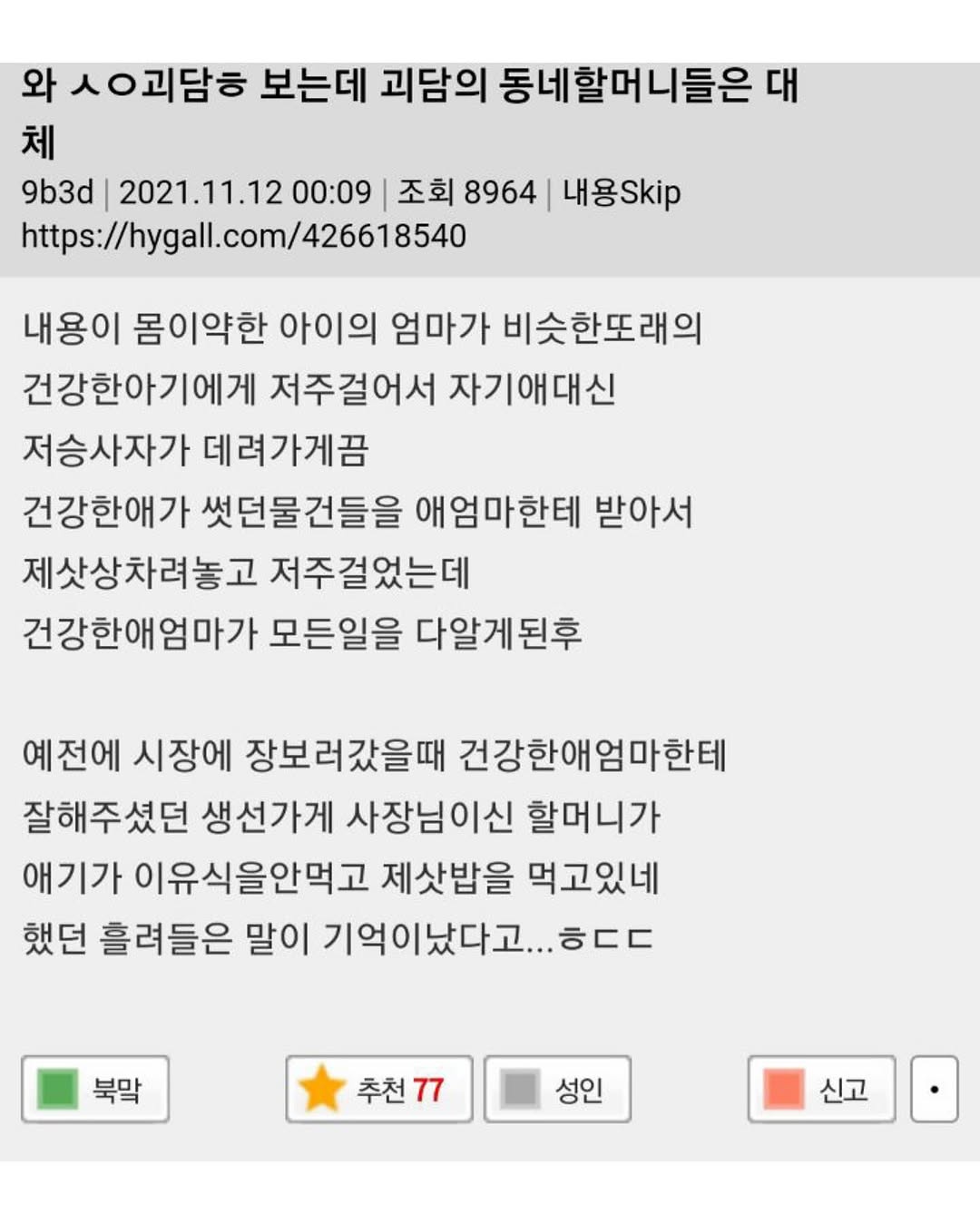Open the hygall.com post URL

tap(243, 236)
